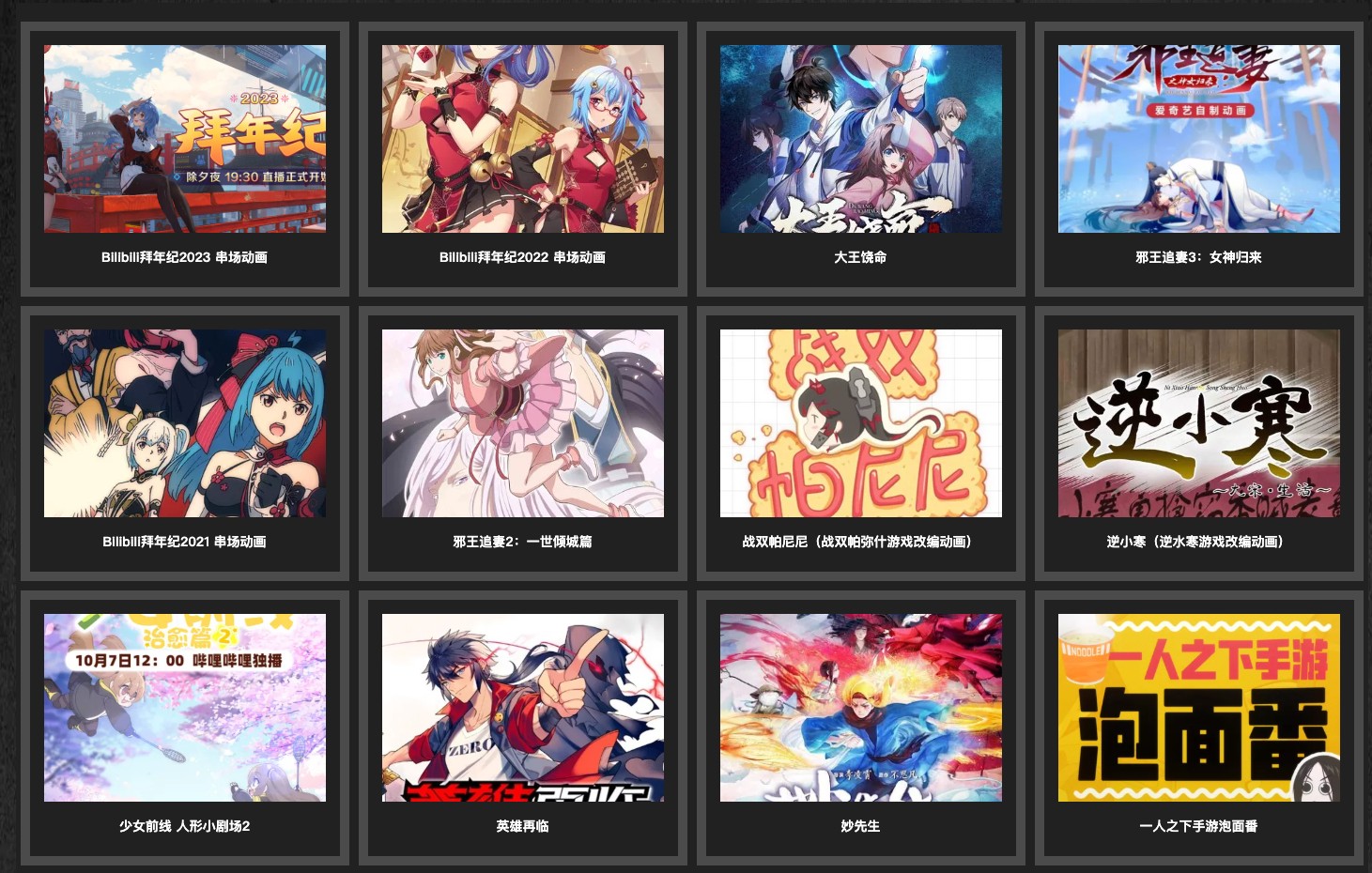The height and width of the screenshot is (873, 1372).
Task: Open the Bilibili拜年纪2023 串场动画 card
Action: 185,139
